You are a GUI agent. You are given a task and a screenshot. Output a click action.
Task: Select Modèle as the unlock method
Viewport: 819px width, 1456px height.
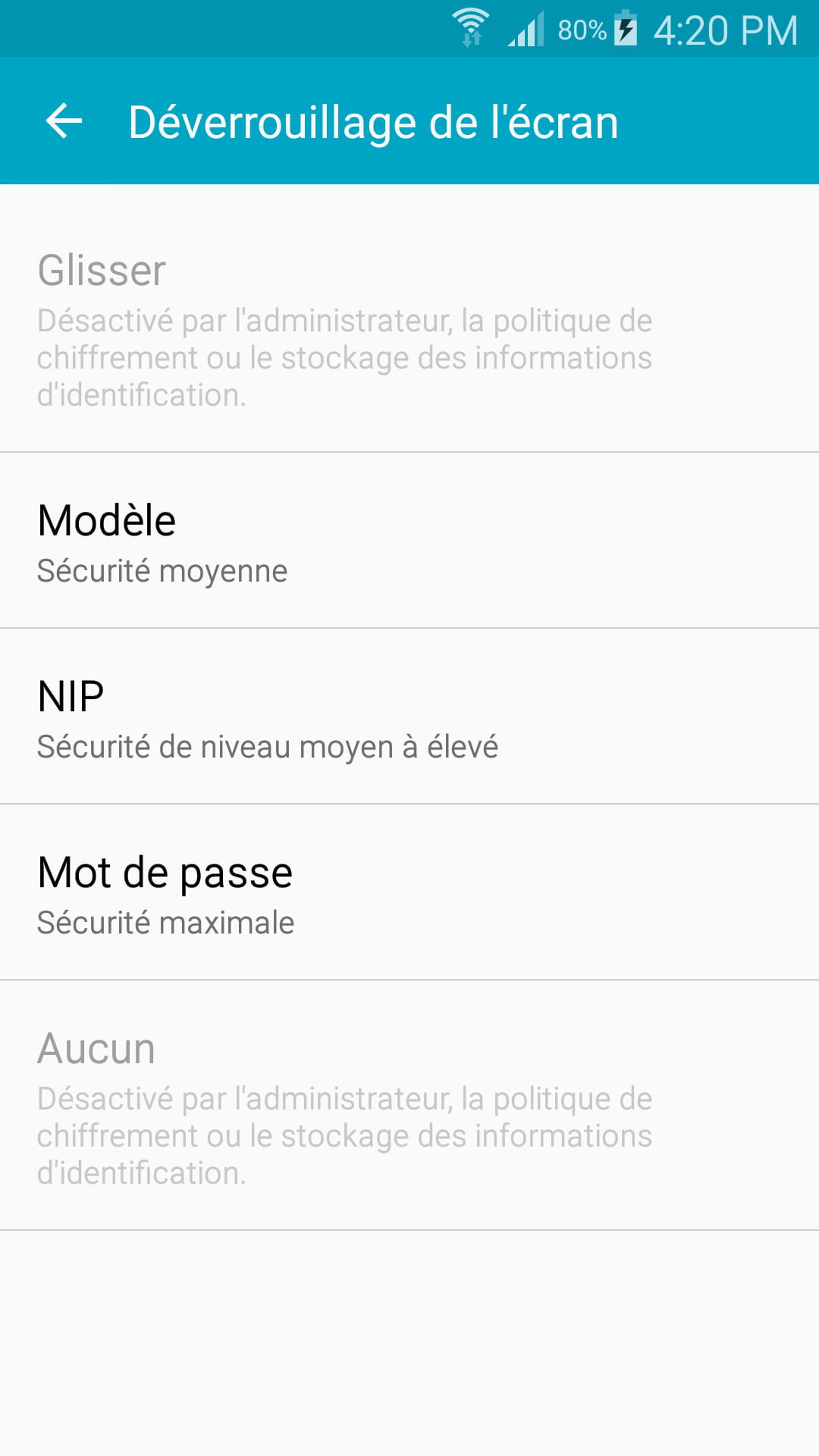click(x=409, y=541)
